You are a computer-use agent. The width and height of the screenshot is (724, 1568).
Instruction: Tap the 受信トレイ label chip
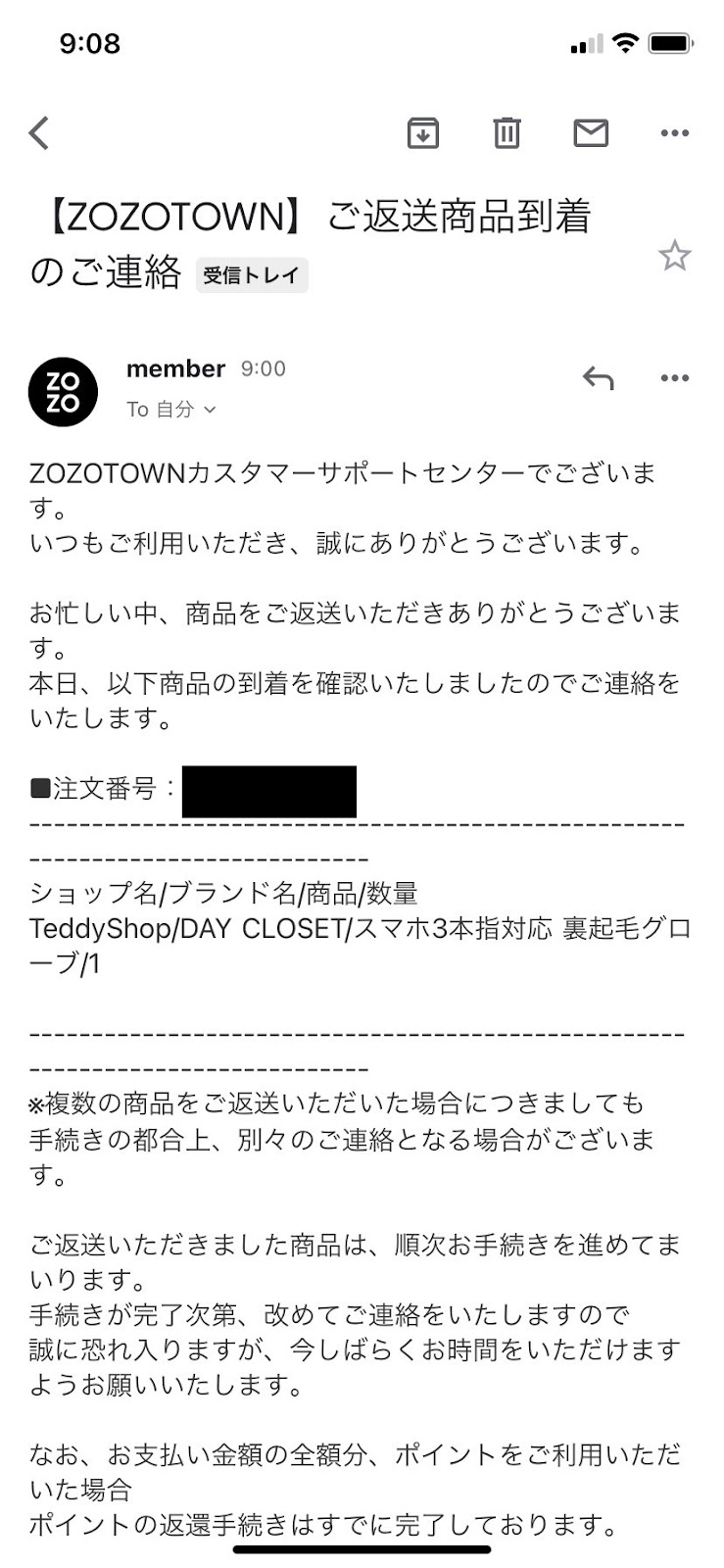[252, 275]
